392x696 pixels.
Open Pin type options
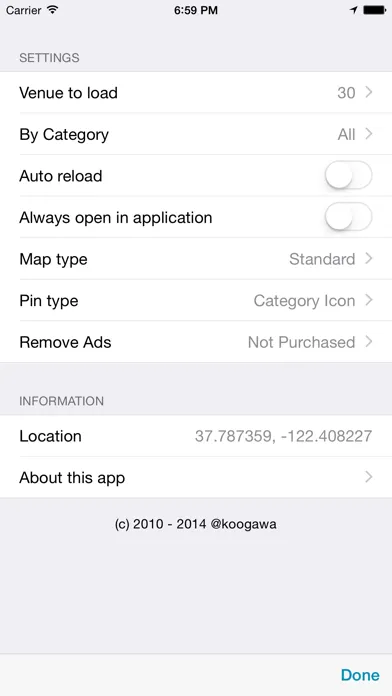(x=196, y=301)
